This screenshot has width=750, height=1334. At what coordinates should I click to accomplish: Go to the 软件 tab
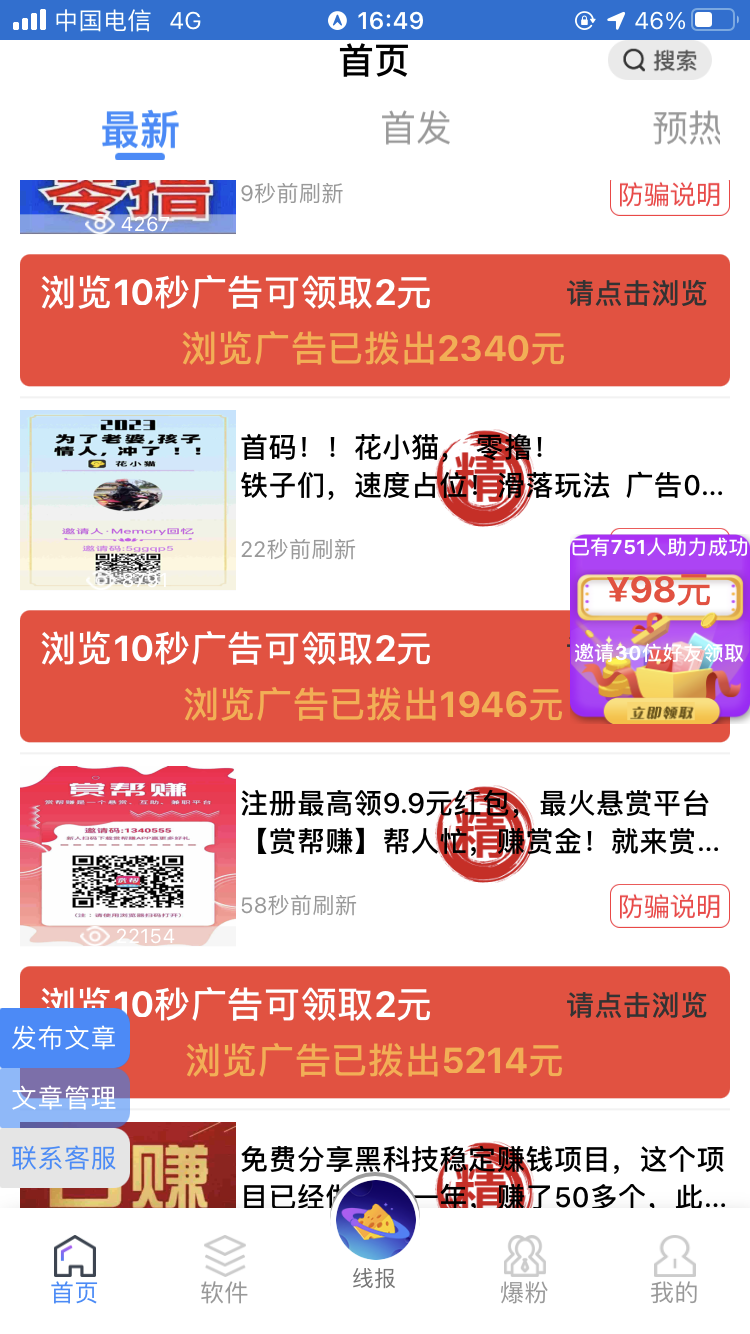tap(224, 1270)
